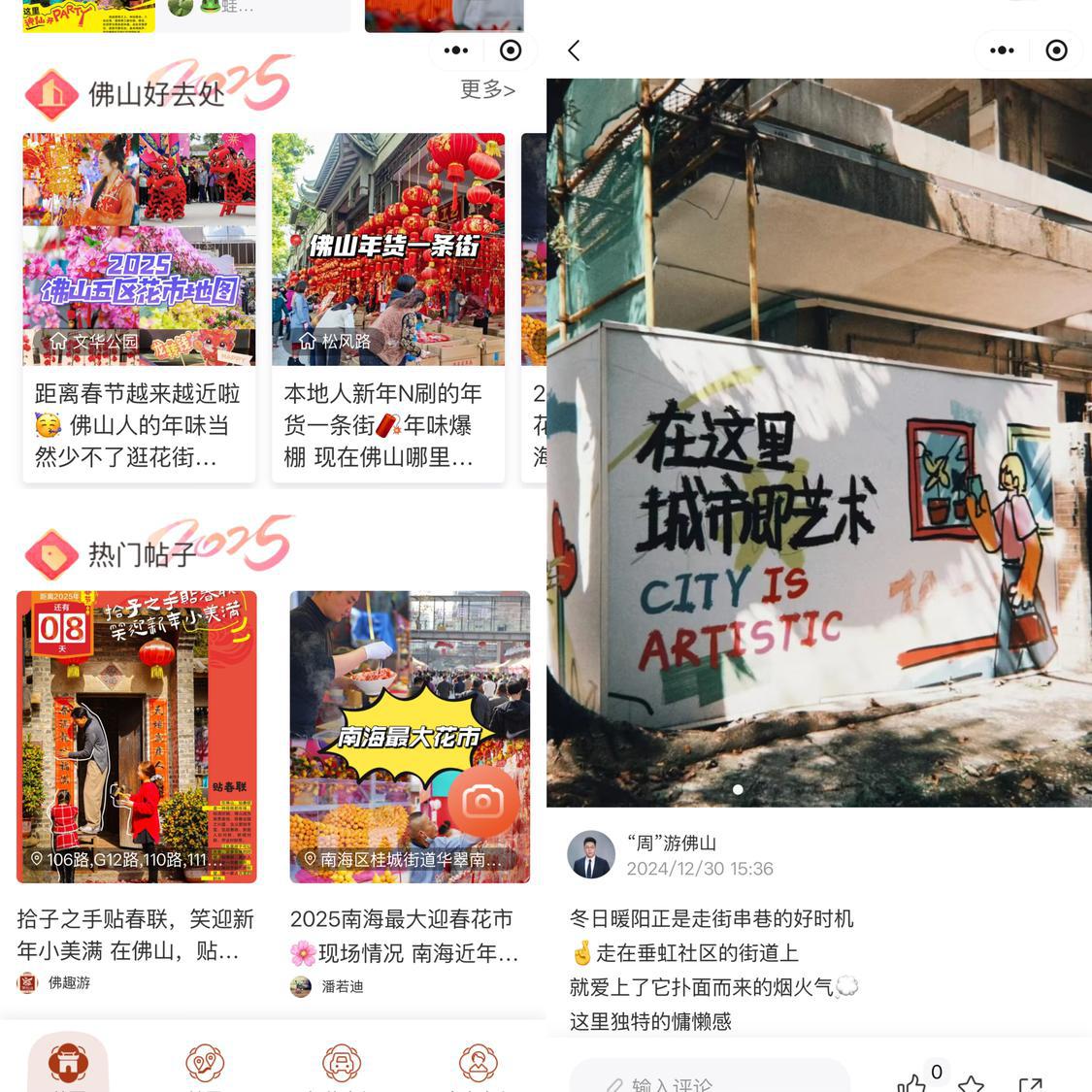The image size is (1092, 1092).
Task: Open the profile avatar of “周”游佛山
Action: click(591, 854)
